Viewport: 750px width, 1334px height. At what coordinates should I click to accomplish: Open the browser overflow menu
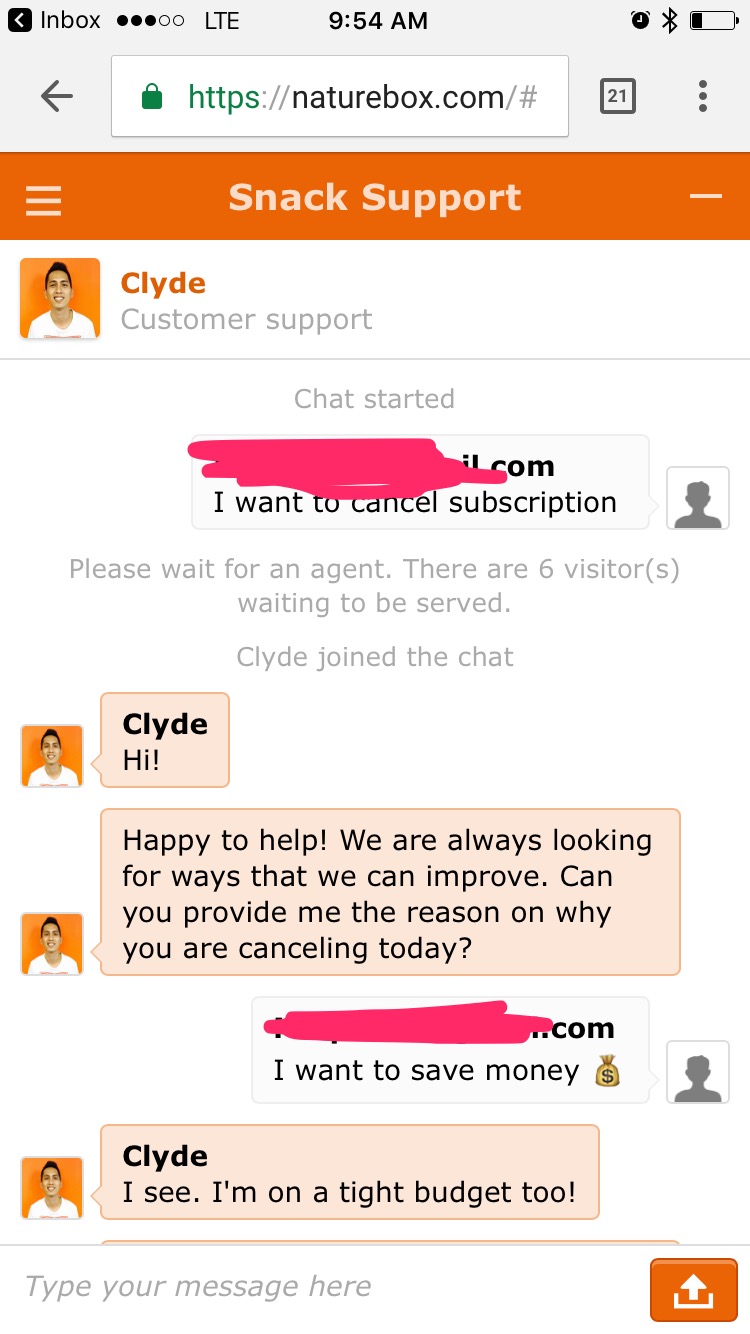coord(703,96)
